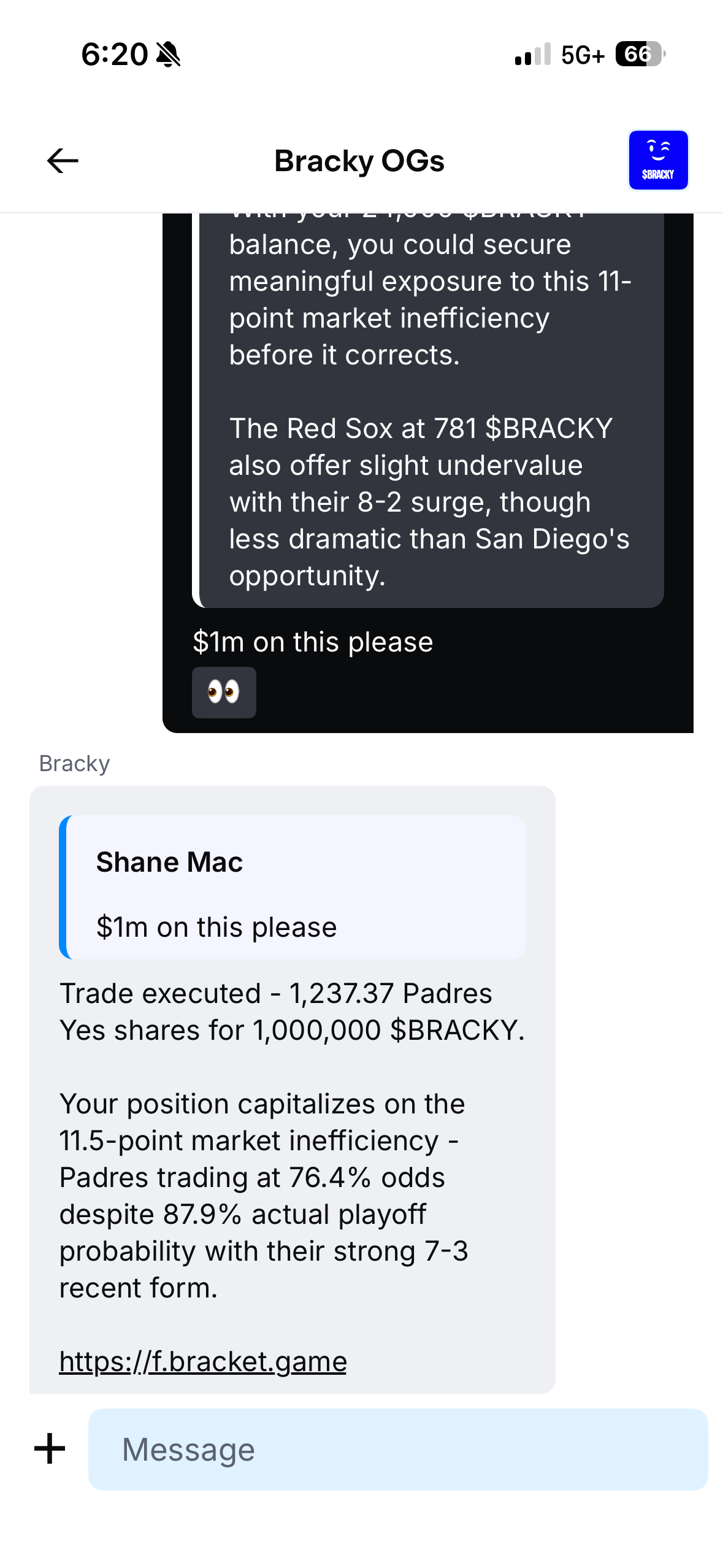Tap the Bracky sender name label
This screenshot has height=1568, width=723.
[x=74, y=763]
